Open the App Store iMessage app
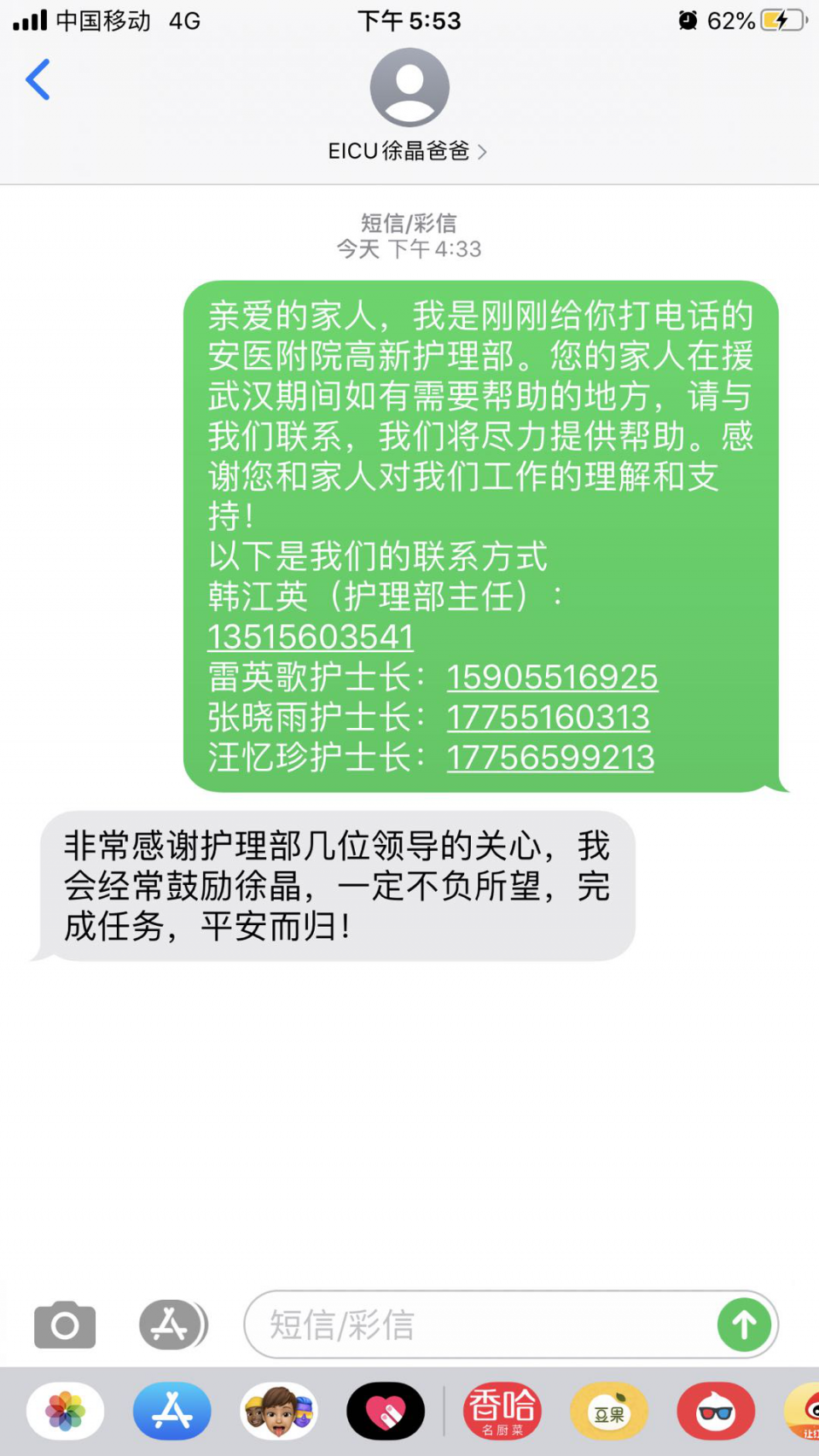This screenshot has width=819, height=1456. (172, 1411)
